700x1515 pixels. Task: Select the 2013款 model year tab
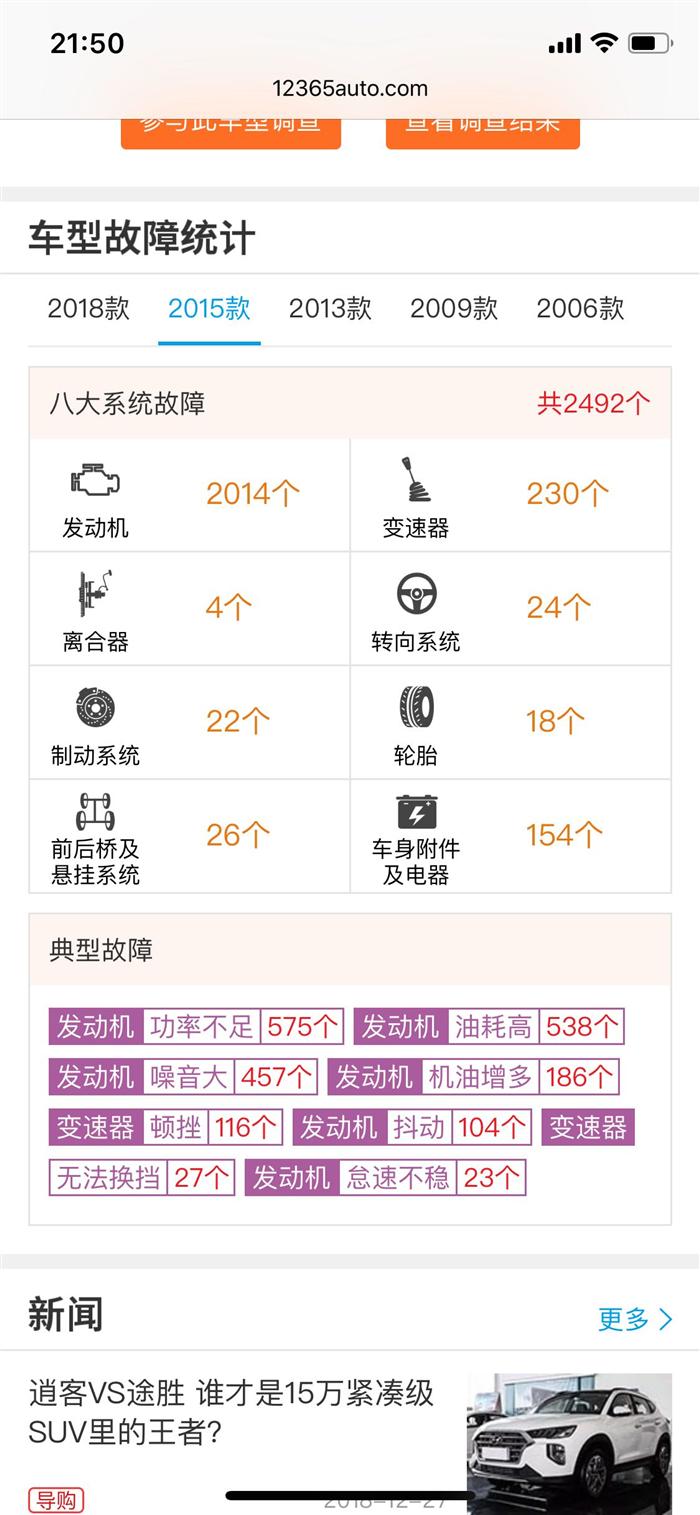click(330, 308)
